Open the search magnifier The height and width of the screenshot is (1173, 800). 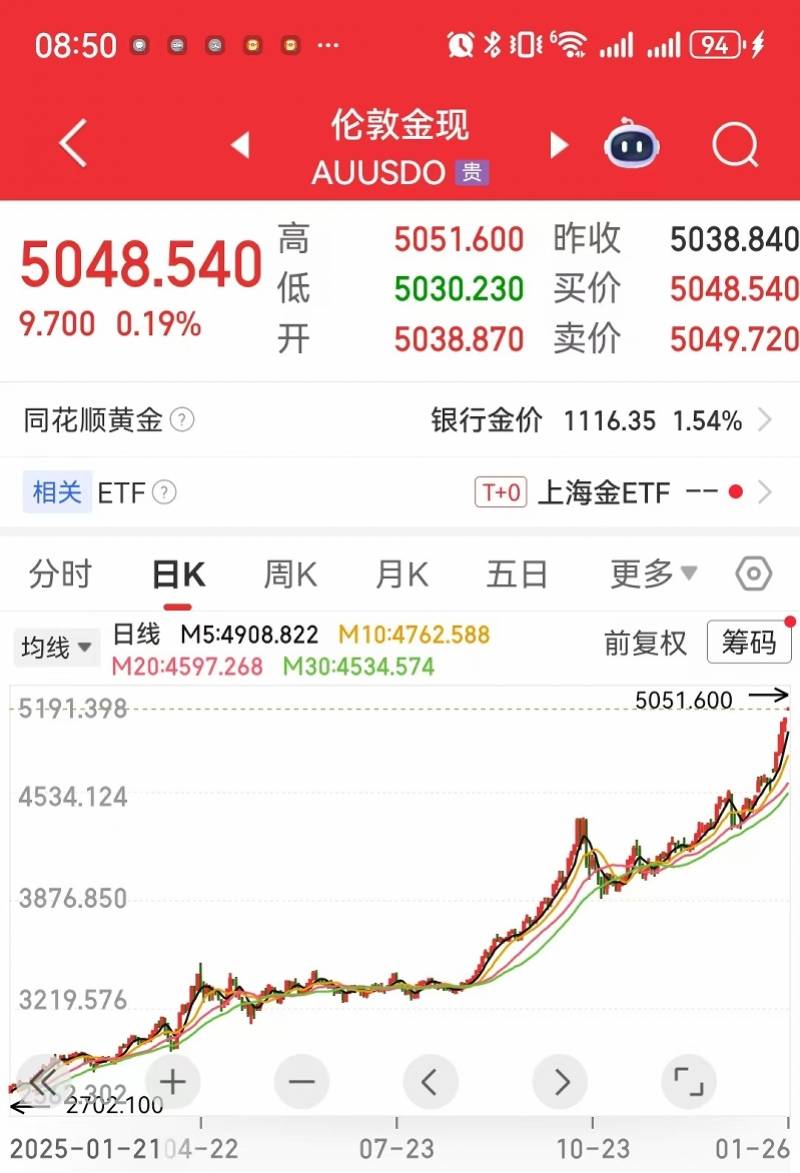point(736,146)
